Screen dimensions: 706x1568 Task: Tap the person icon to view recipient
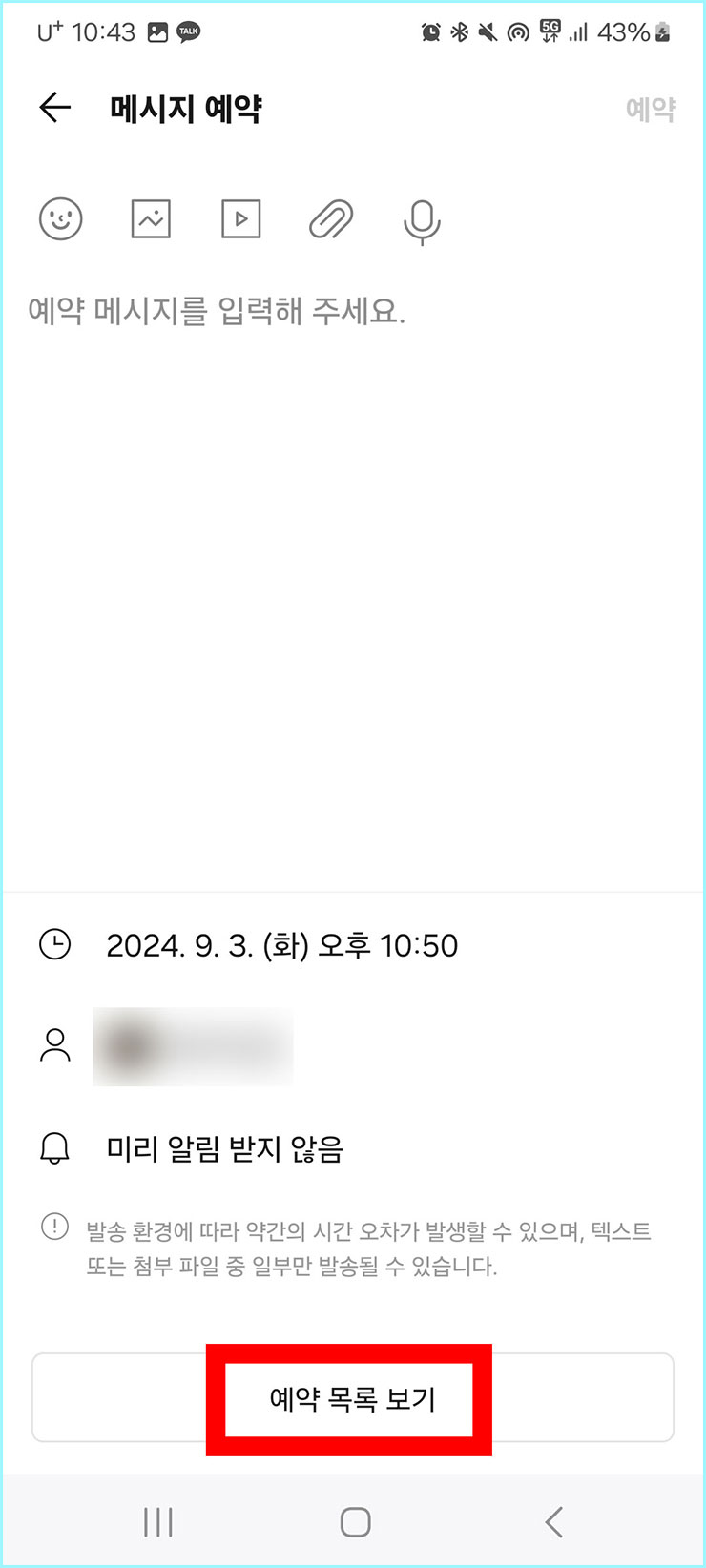[54, 1045]
